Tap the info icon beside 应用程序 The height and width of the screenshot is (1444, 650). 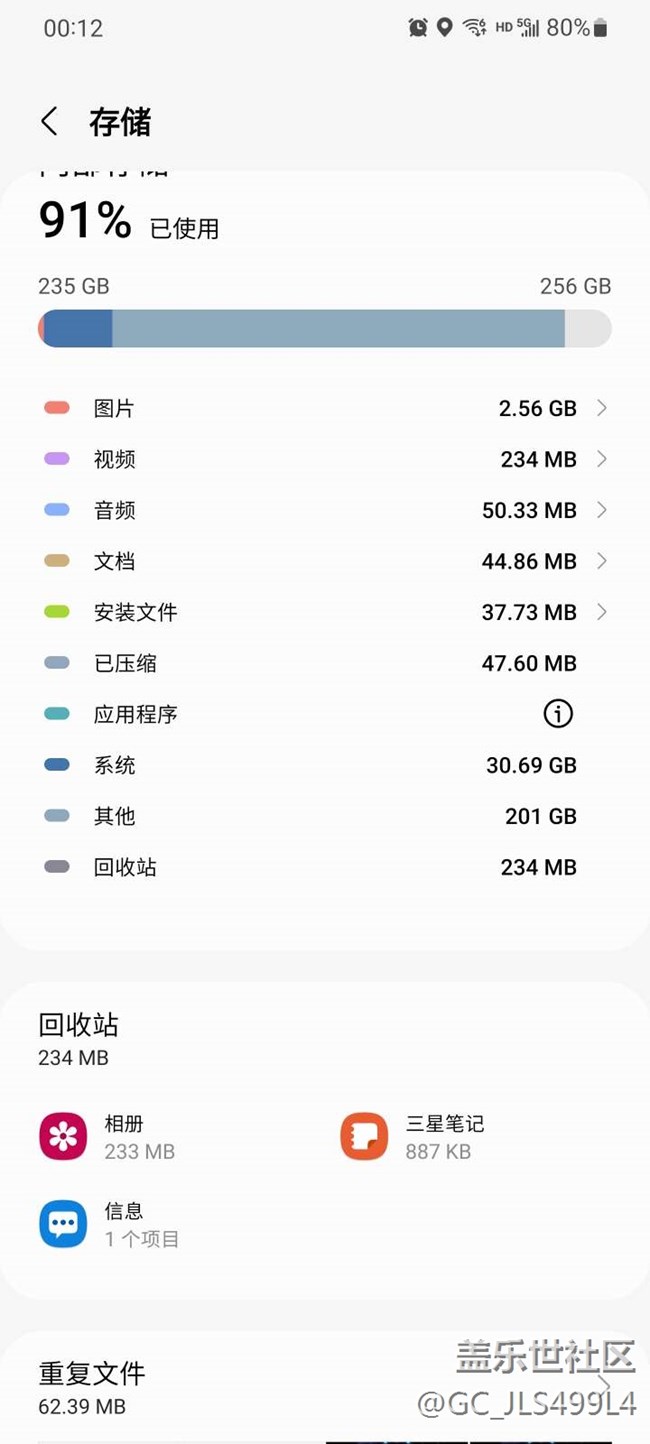point(558,714)
